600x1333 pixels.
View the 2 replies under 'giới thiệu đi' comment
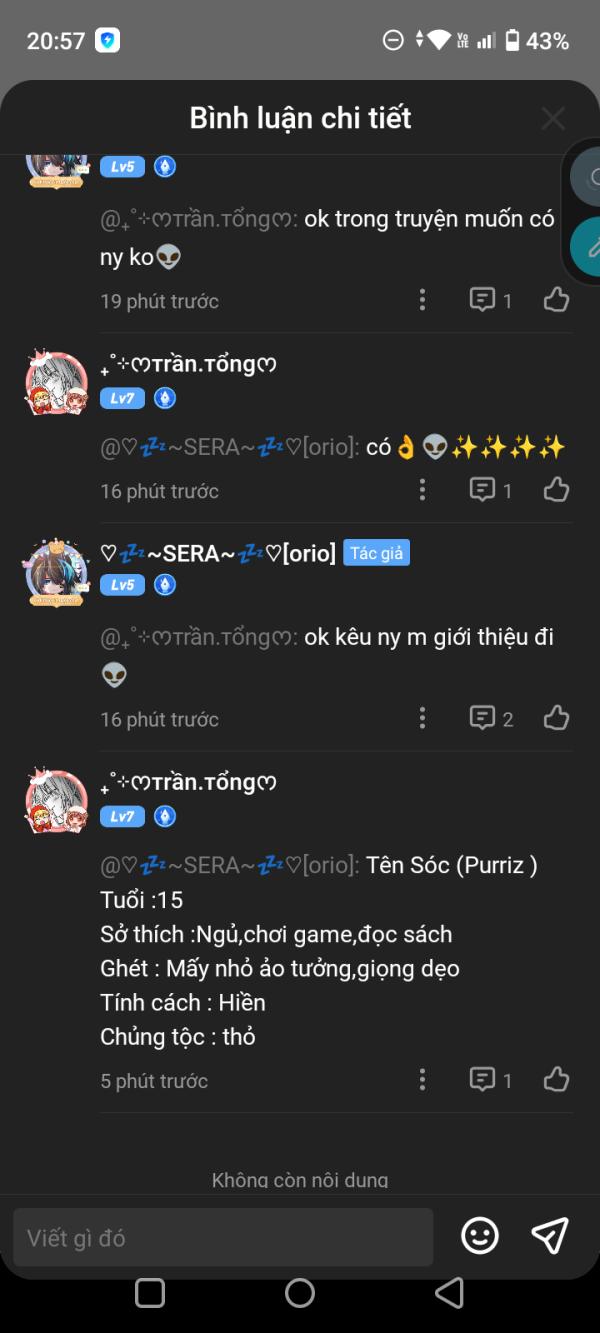click(x=491, y=717)
